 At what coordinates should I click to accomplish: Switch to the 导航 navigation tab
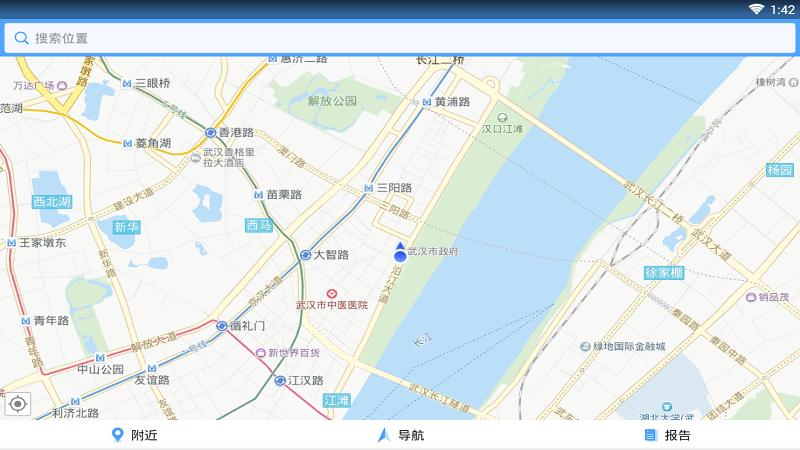[401, 435]
